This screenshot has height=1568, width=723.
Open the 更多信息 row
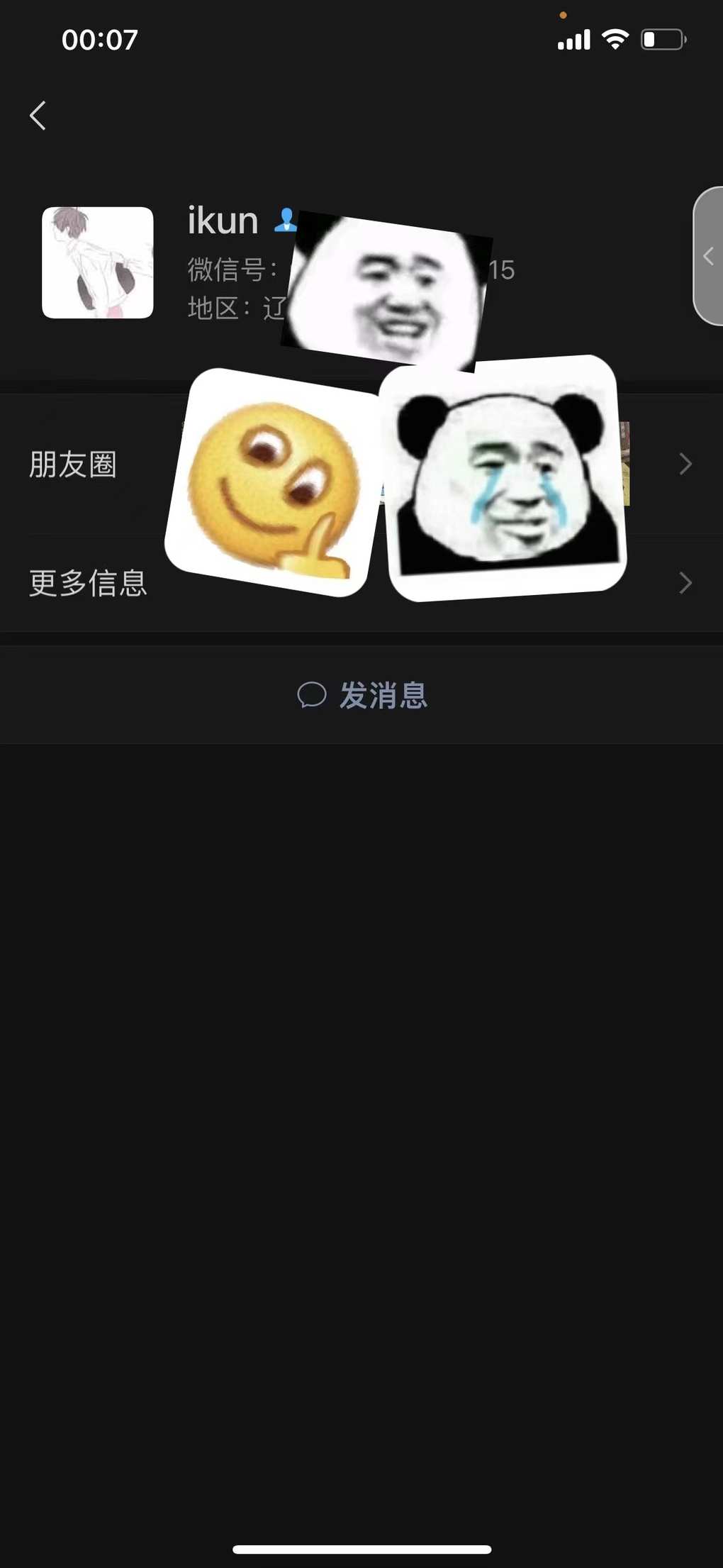89,583
